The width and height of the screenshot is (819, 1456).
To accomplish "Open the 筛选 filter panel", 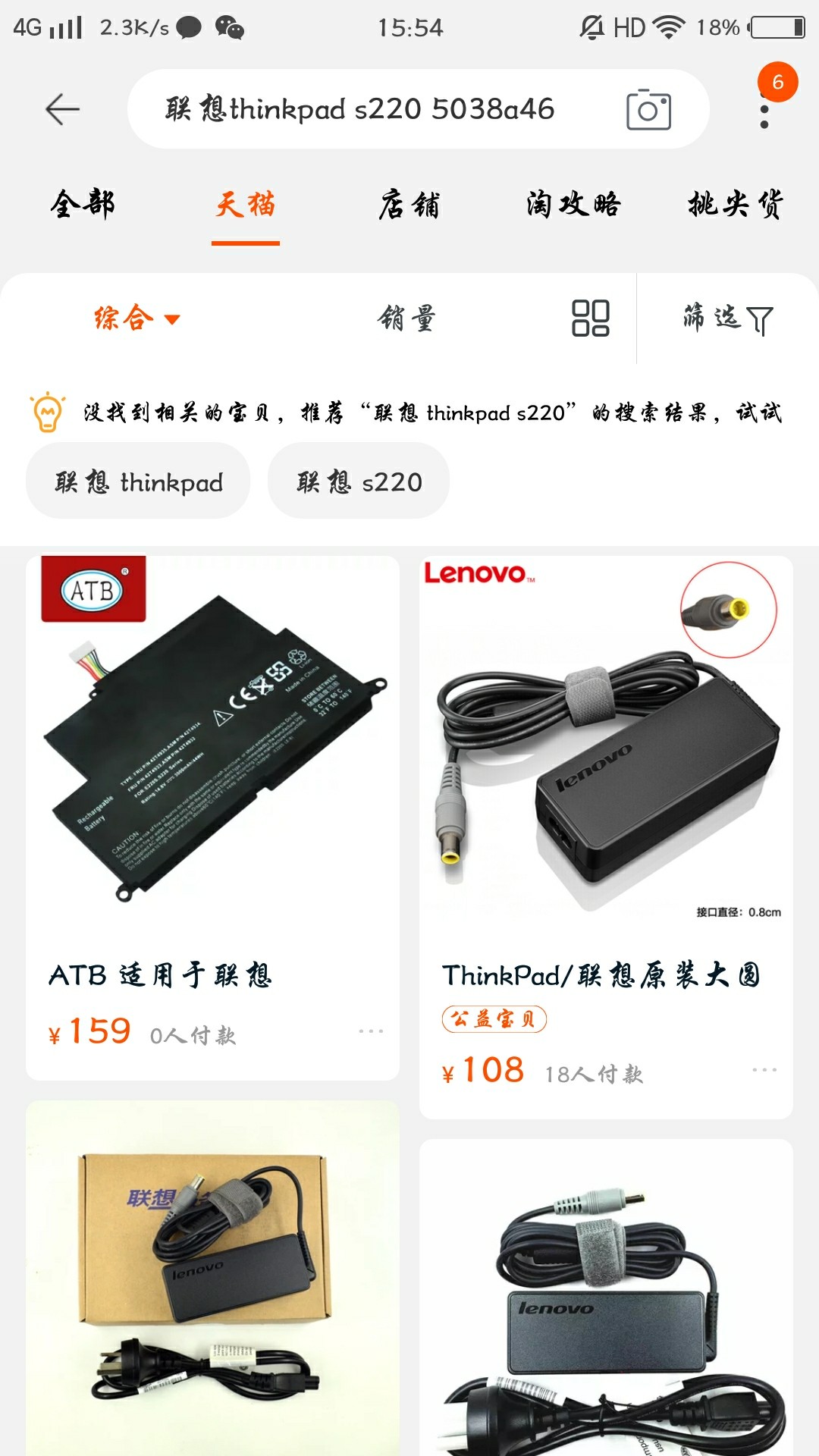I will point(727,318).
